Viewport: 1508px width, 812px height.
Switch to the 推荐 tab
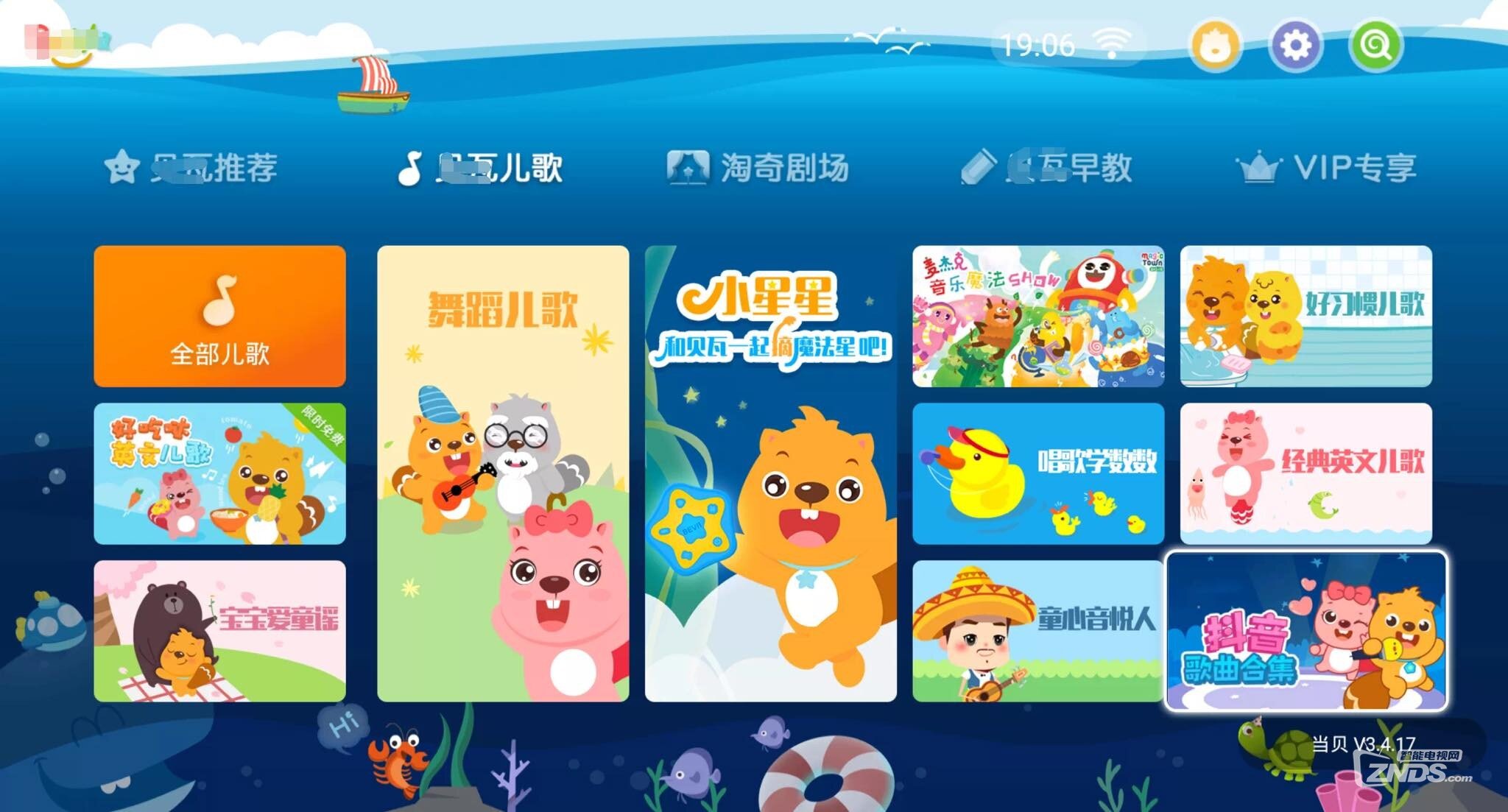191,168
